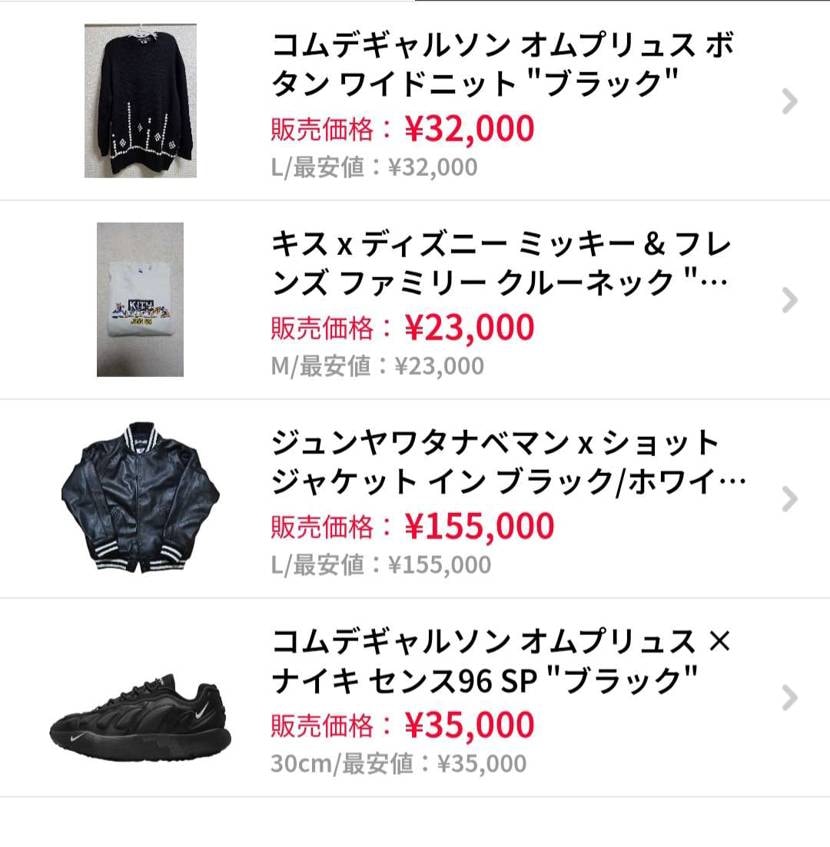
Task: Expand the ジュンヤワタナベマン jacket row chevron
Action: tap(789, 497)
